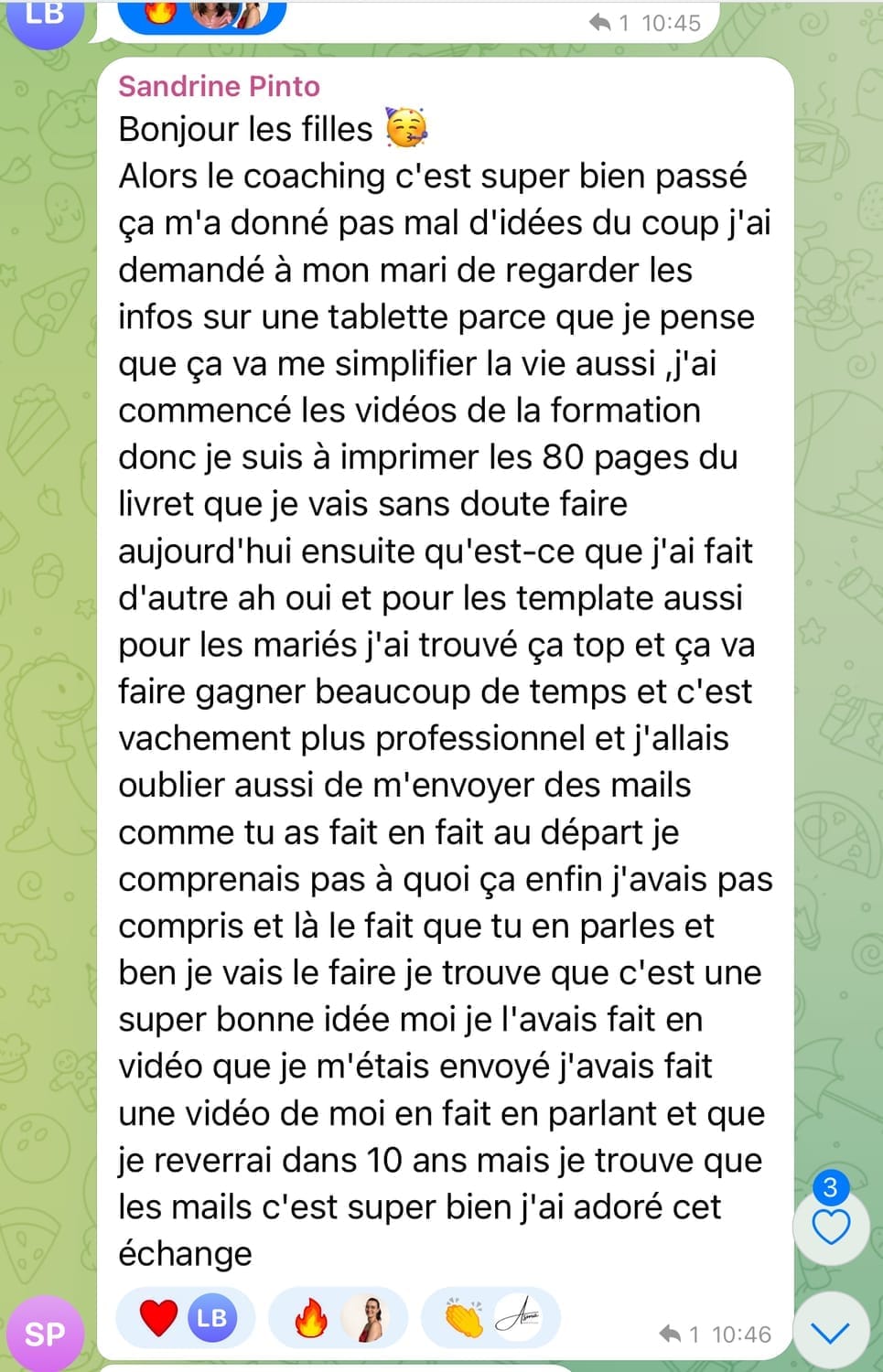
Task: Jump to bottom with down arrow
Action: tap(831, 1333)
